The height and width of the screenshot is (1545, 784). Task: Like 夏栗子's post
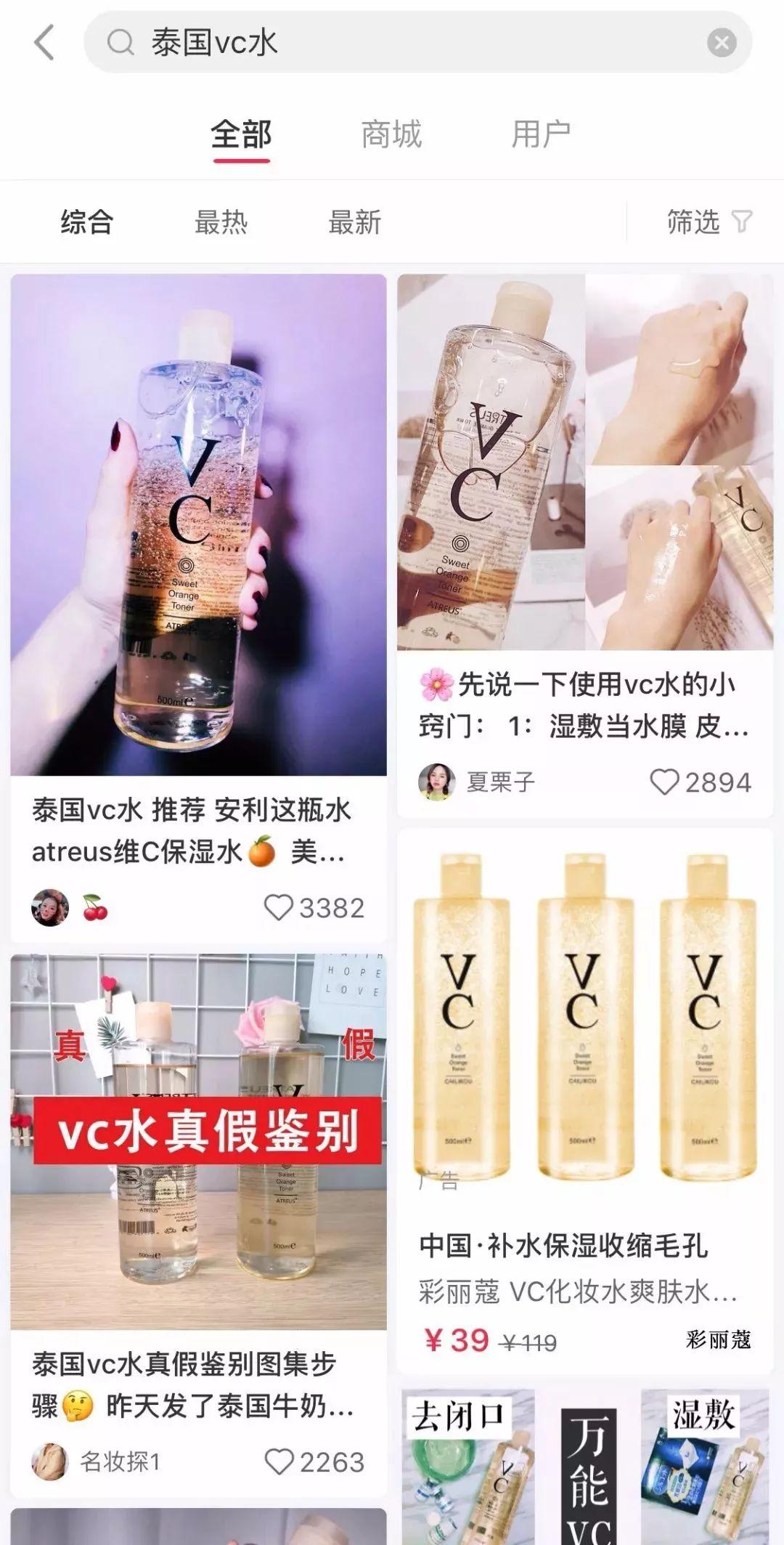(663, 782)
